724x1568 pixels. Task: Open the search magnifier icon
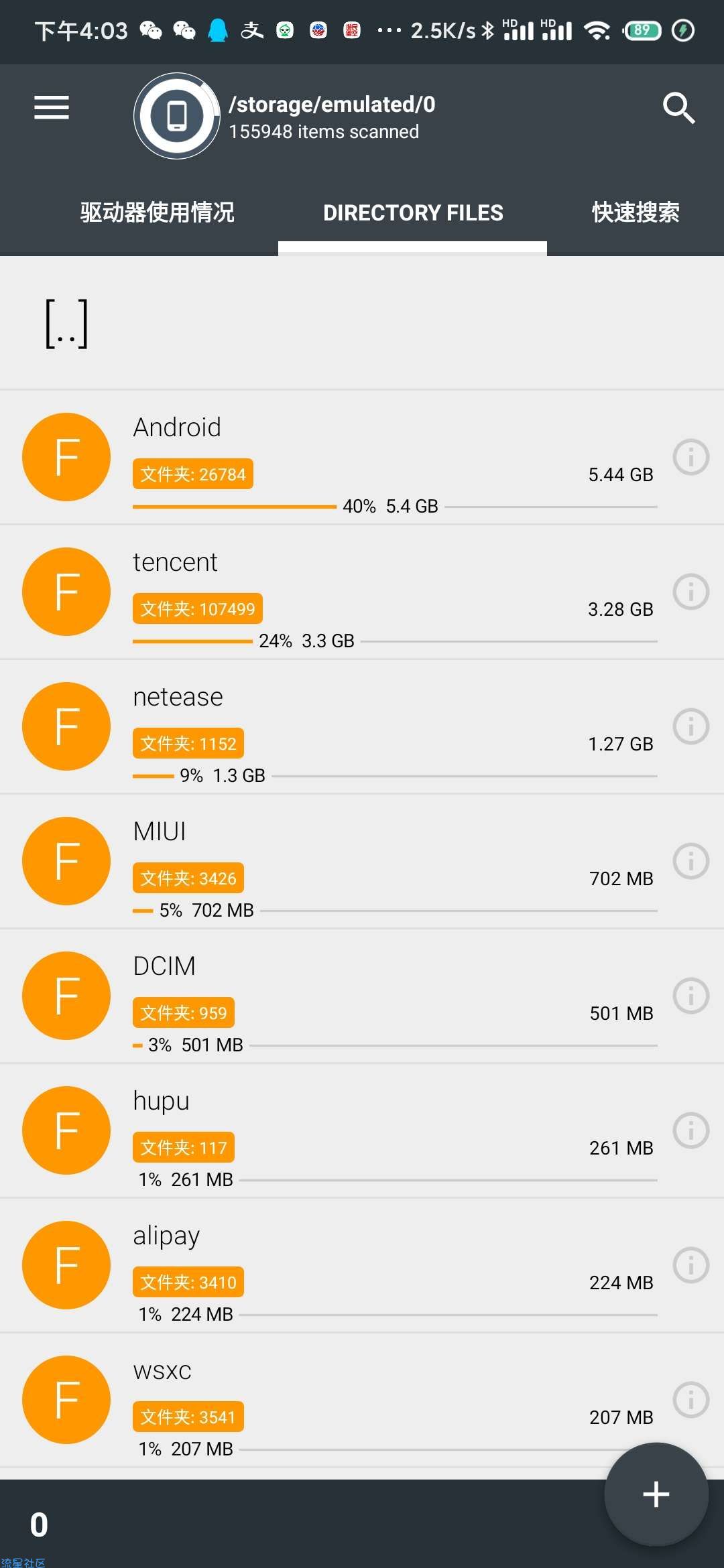pyautogui.click(x=678, y=108)
